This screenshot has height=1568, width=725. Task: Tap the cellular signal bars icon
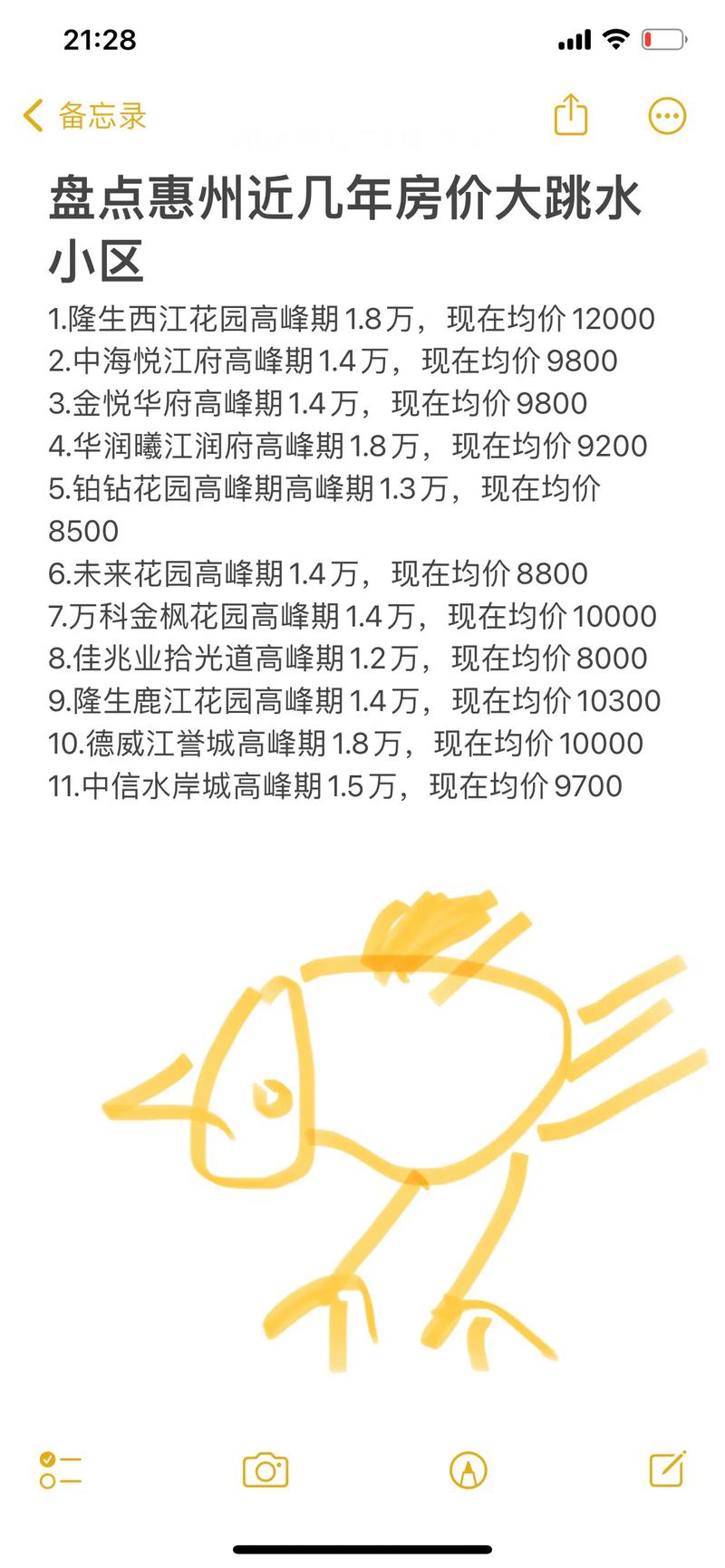pos(575,39)
